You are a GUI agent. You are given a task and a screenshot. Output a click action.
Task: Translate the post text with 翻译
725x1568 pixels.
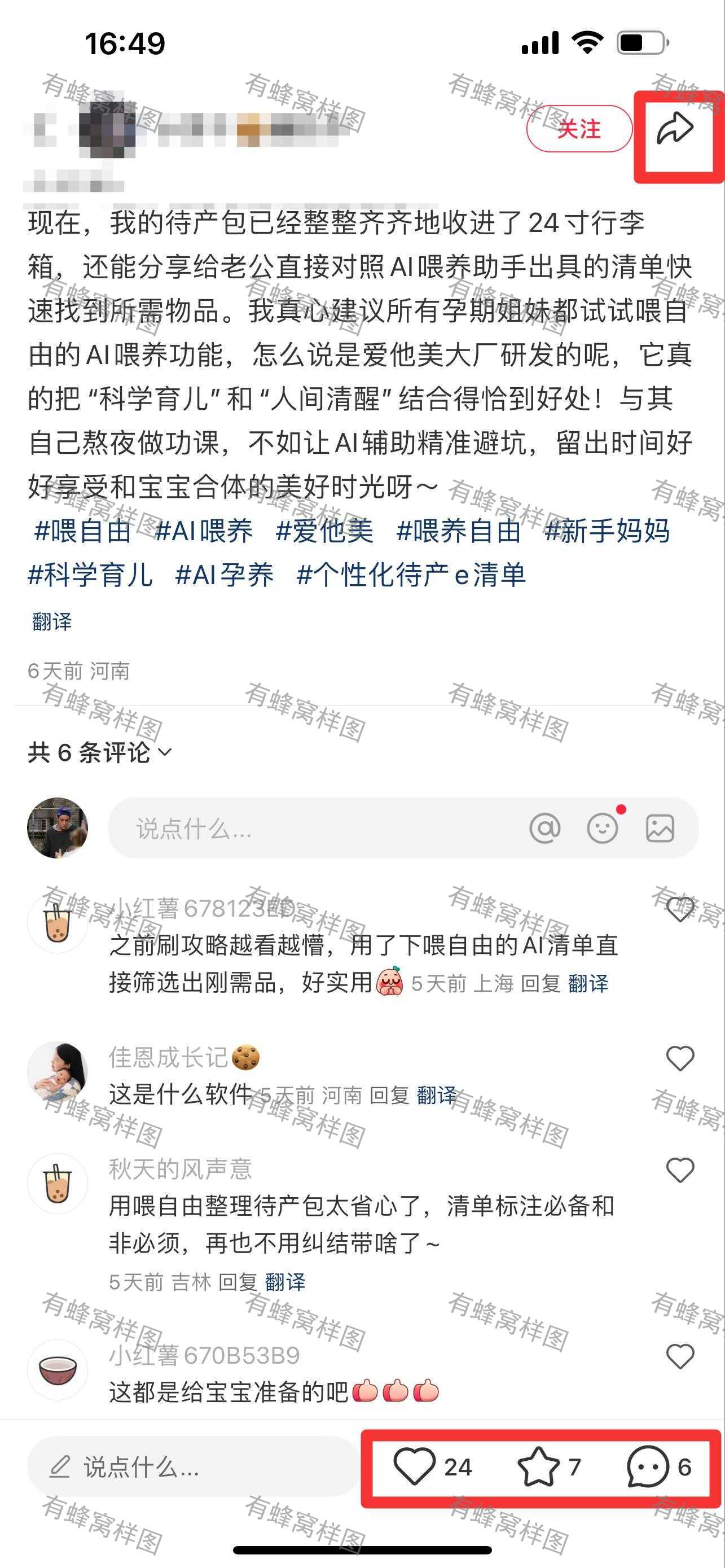tap(52, 621)
